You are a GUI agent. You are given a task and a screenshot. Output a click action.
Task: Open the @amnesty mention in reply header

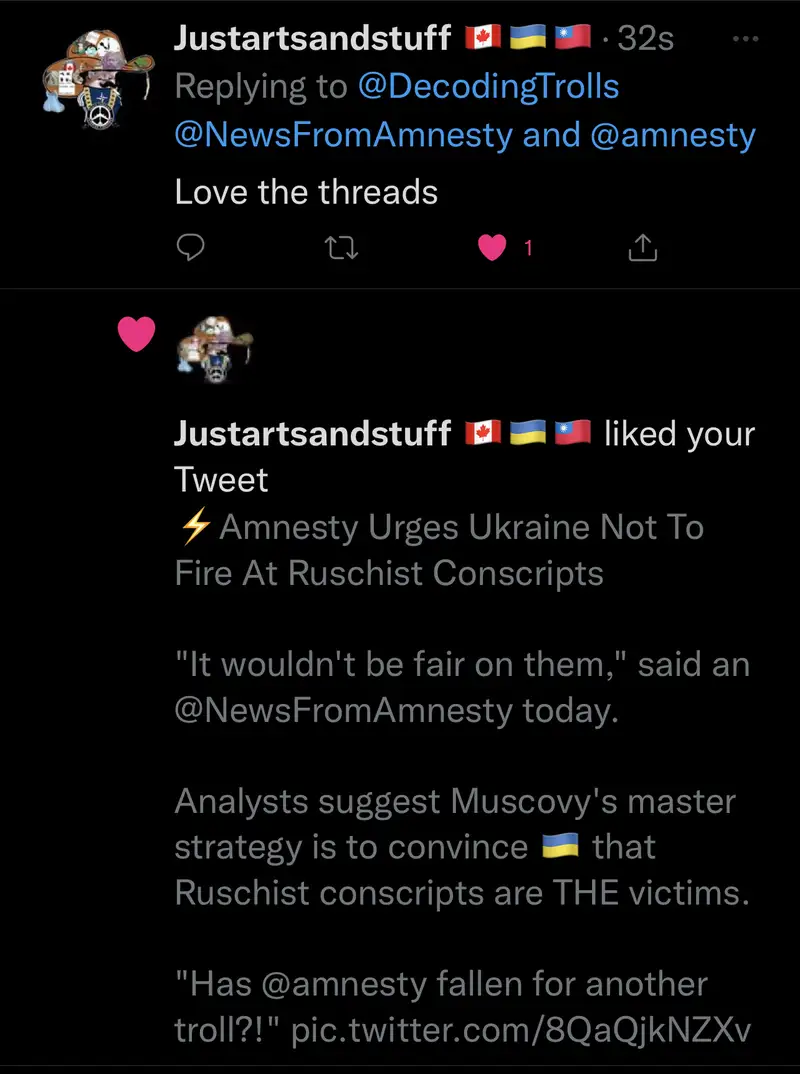pos(673,134)
